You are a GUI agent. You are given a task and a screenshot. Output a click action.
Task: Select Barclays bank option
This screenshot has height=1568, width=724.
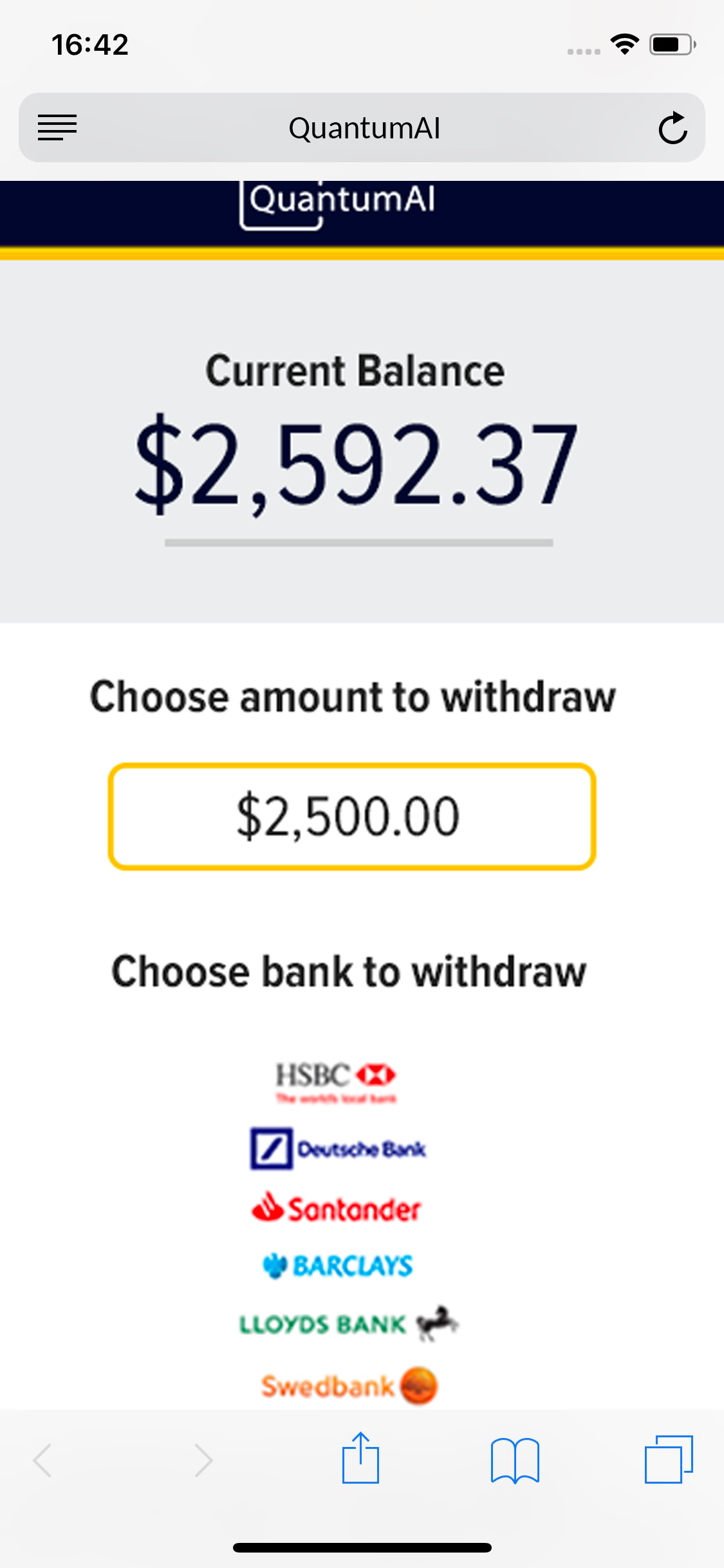339,1265
